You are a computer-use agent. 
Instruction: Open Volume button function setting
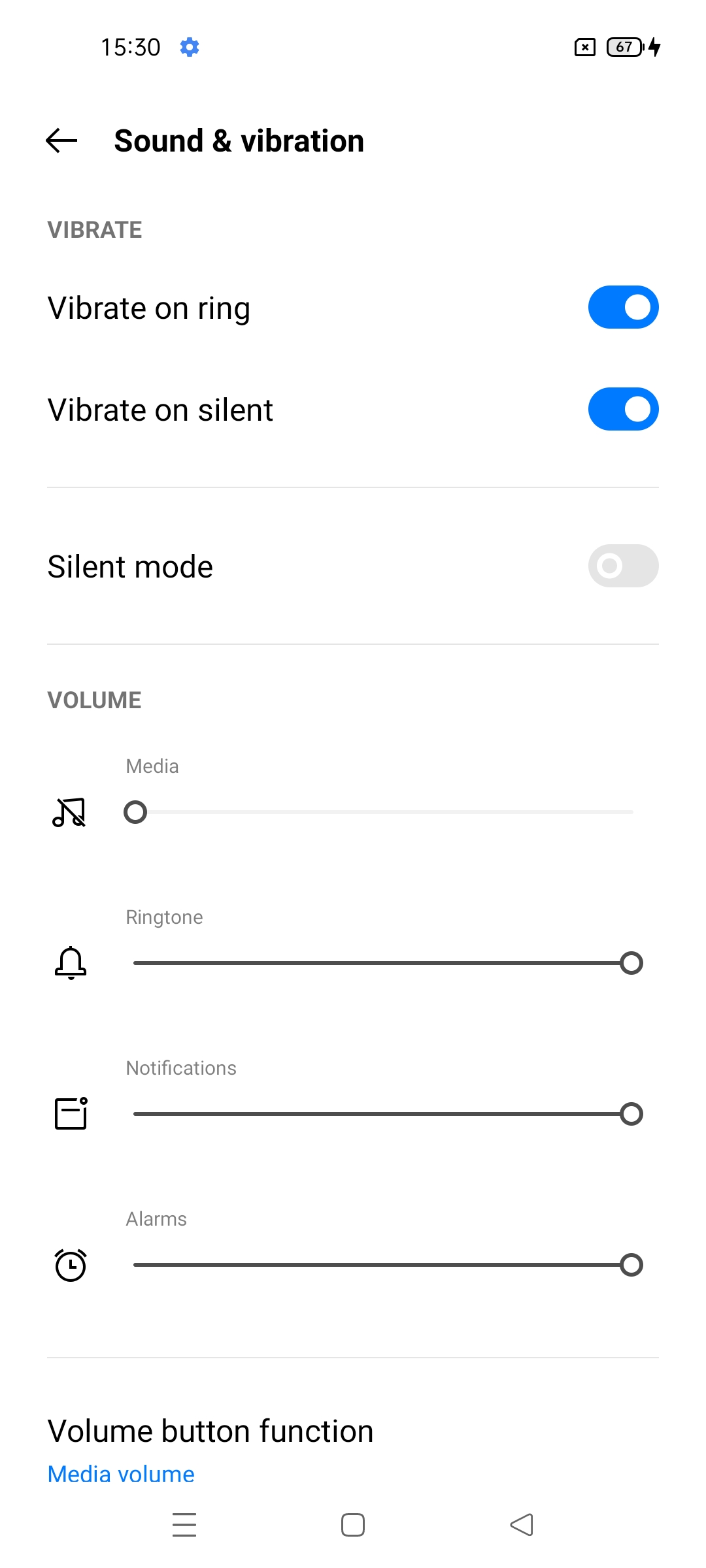pyautogui.click(x=353, y=1448)
